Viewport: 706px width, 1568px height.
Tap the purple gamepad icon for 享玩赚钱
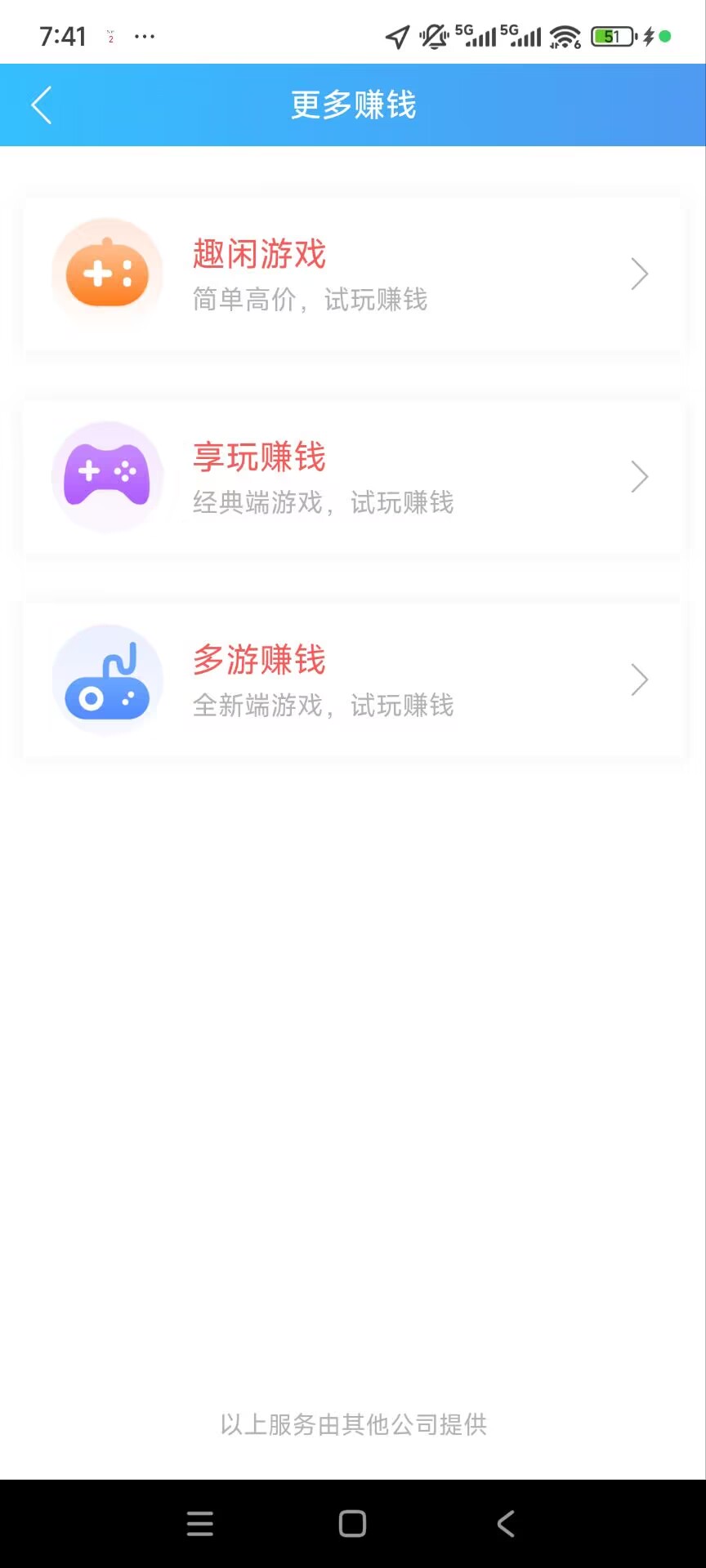106,476
